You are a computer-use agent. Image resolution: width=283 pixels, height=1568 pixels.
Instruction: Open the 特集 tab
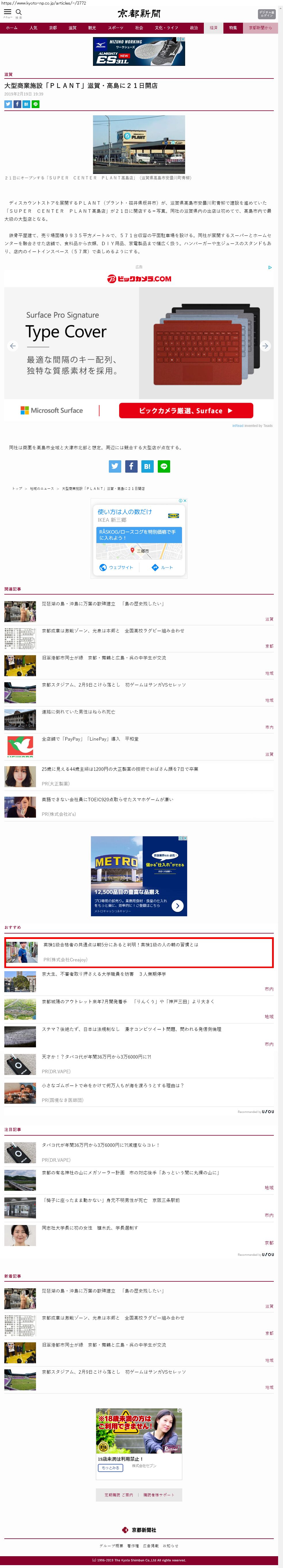tap(233, 28)
